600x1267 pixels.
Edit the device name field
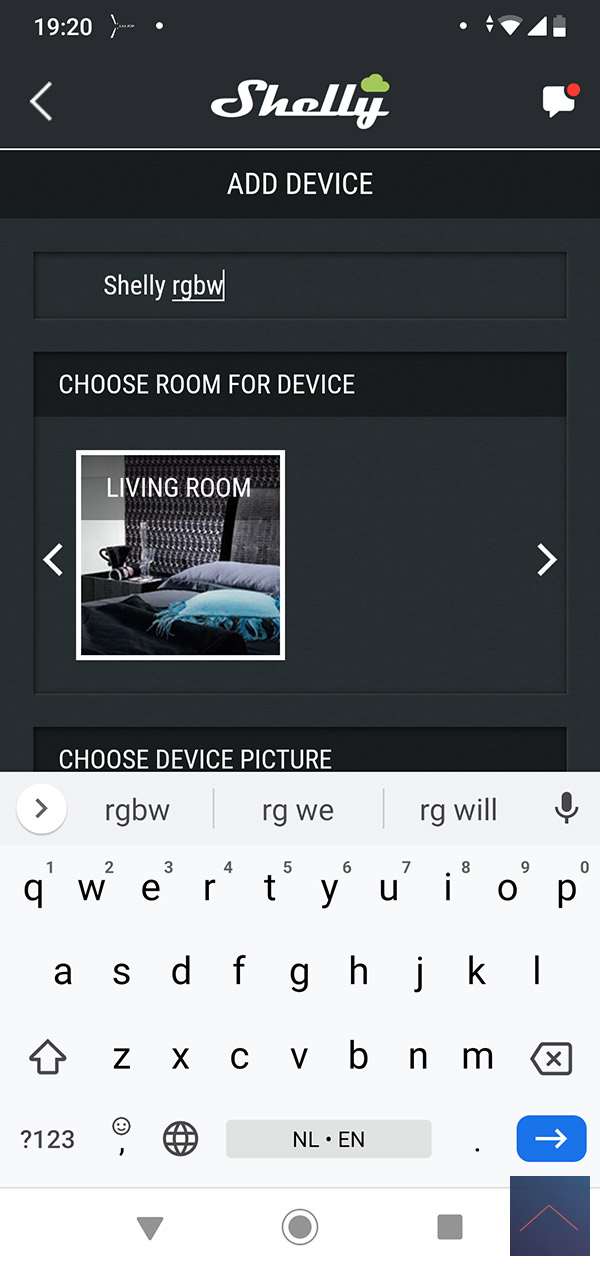coord(300,286)
